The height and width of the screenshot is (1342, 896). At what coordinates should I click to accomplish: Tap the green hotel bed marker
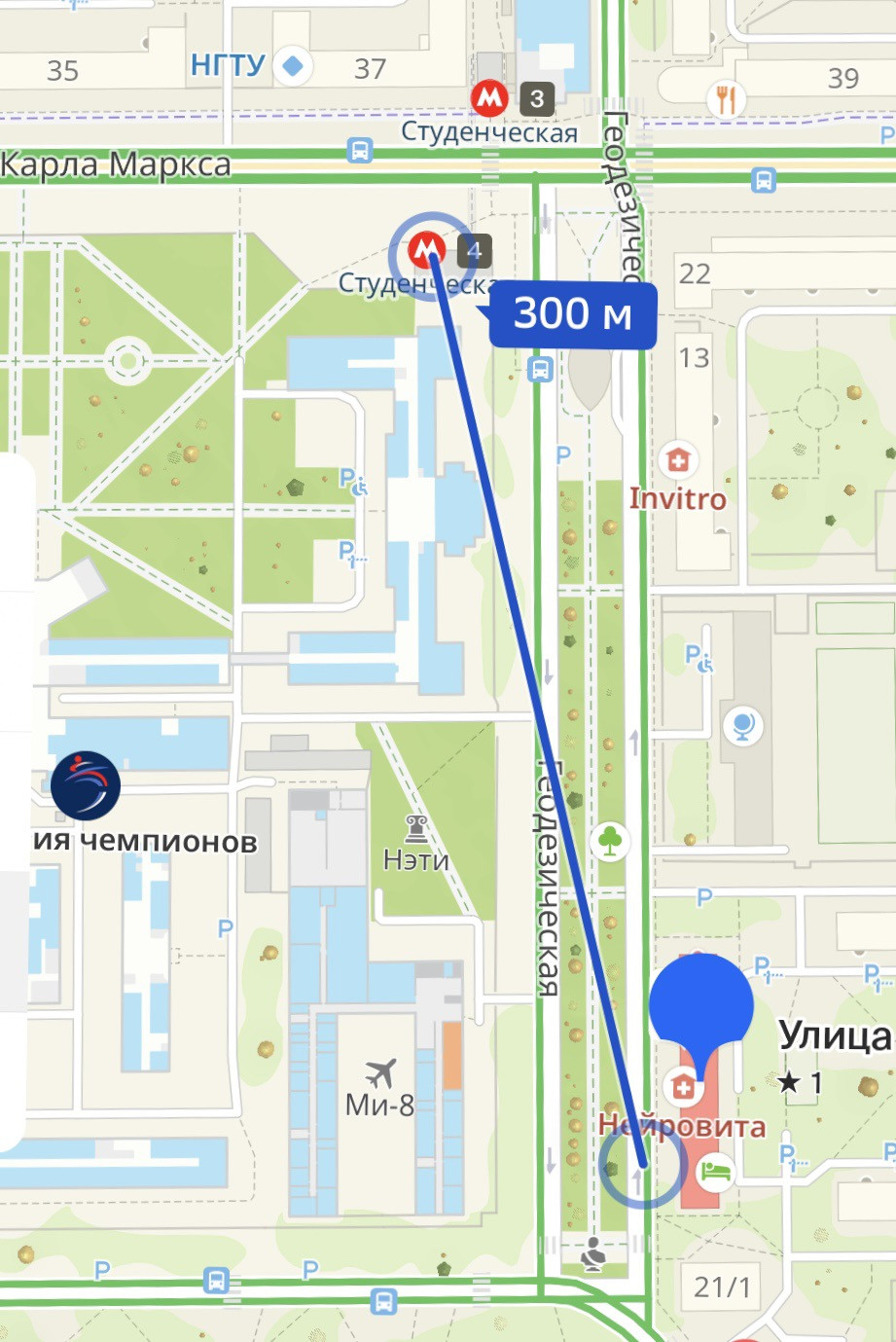[717, 1170]
